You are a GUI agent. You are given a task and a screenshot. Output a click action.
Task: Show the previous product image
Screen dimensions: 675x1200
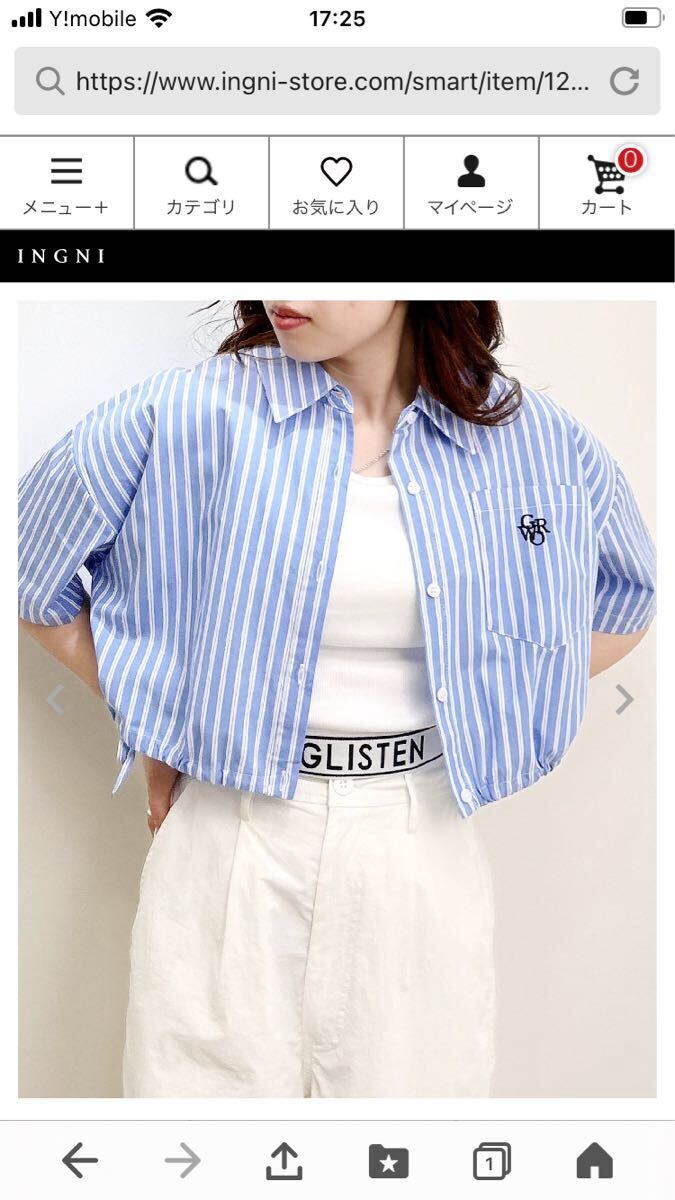[54, 699]
